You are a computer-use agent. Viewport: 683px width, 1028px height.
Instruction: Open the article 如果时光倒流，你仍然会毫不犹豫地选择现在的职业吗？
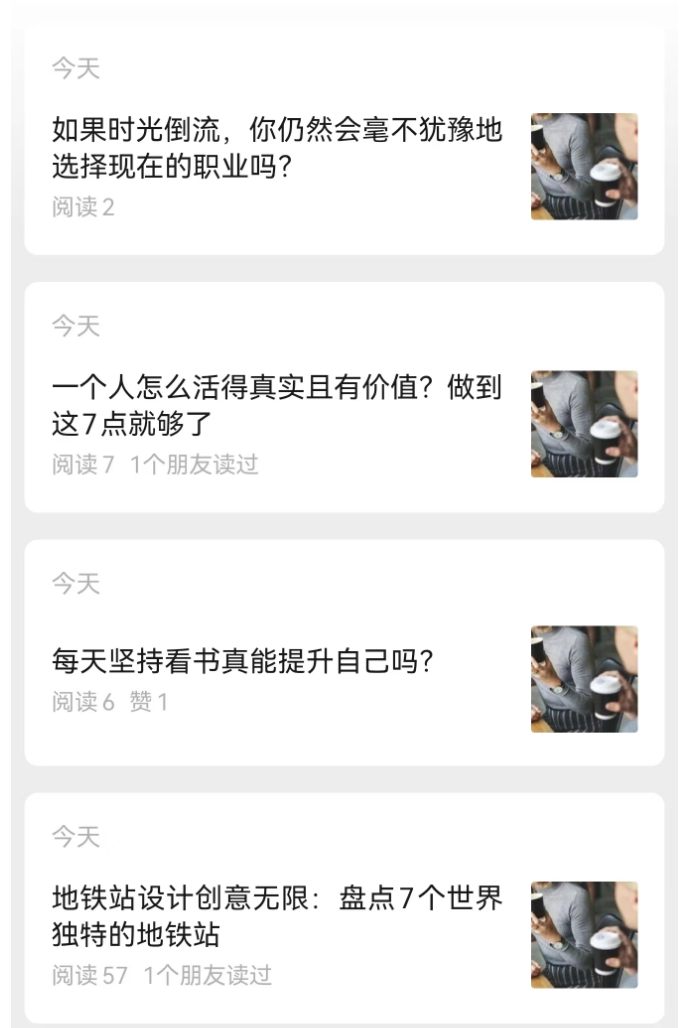pyautogui.click(x=277, y=147)
